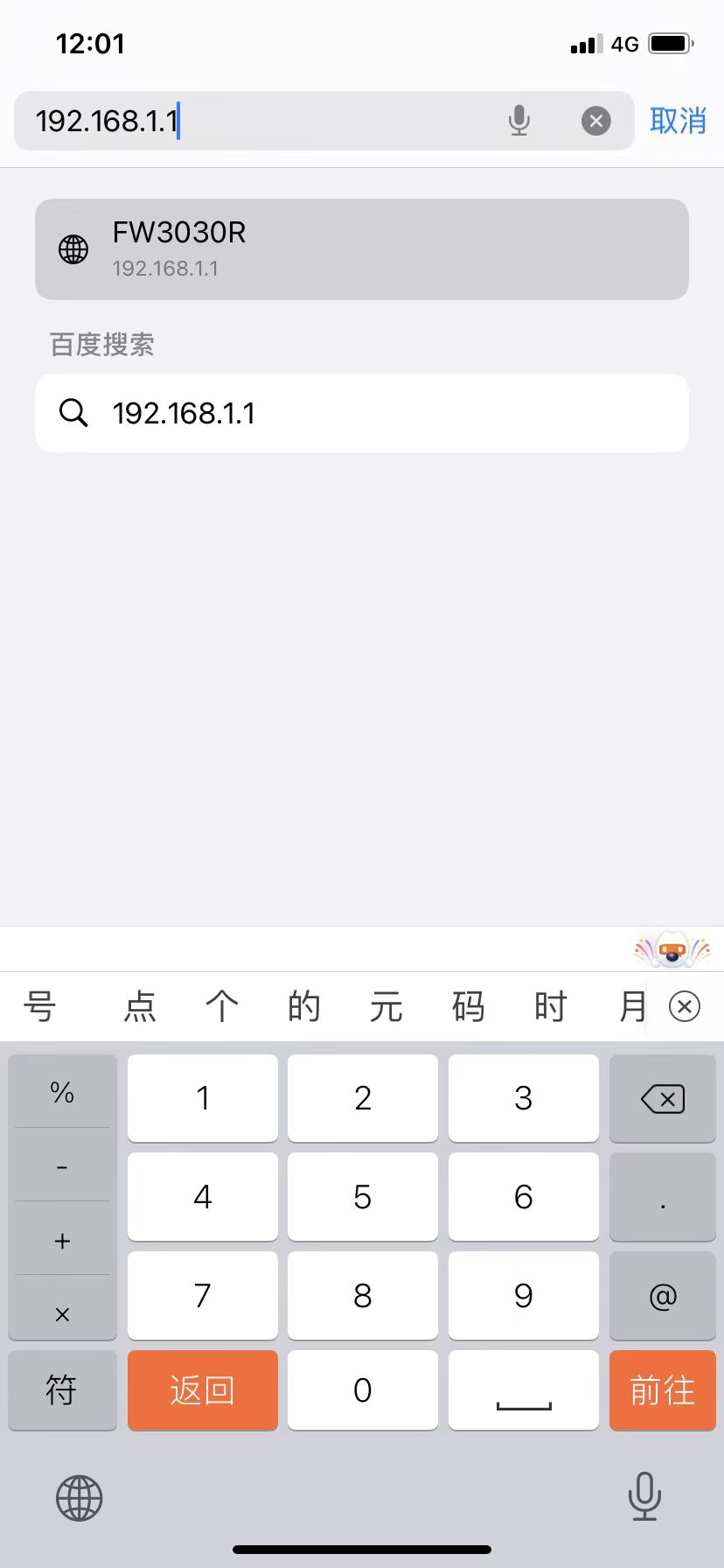Select prediction 码 from suggestion bar
Viewport: 724px width, 1568px height.
point(469,1006)
